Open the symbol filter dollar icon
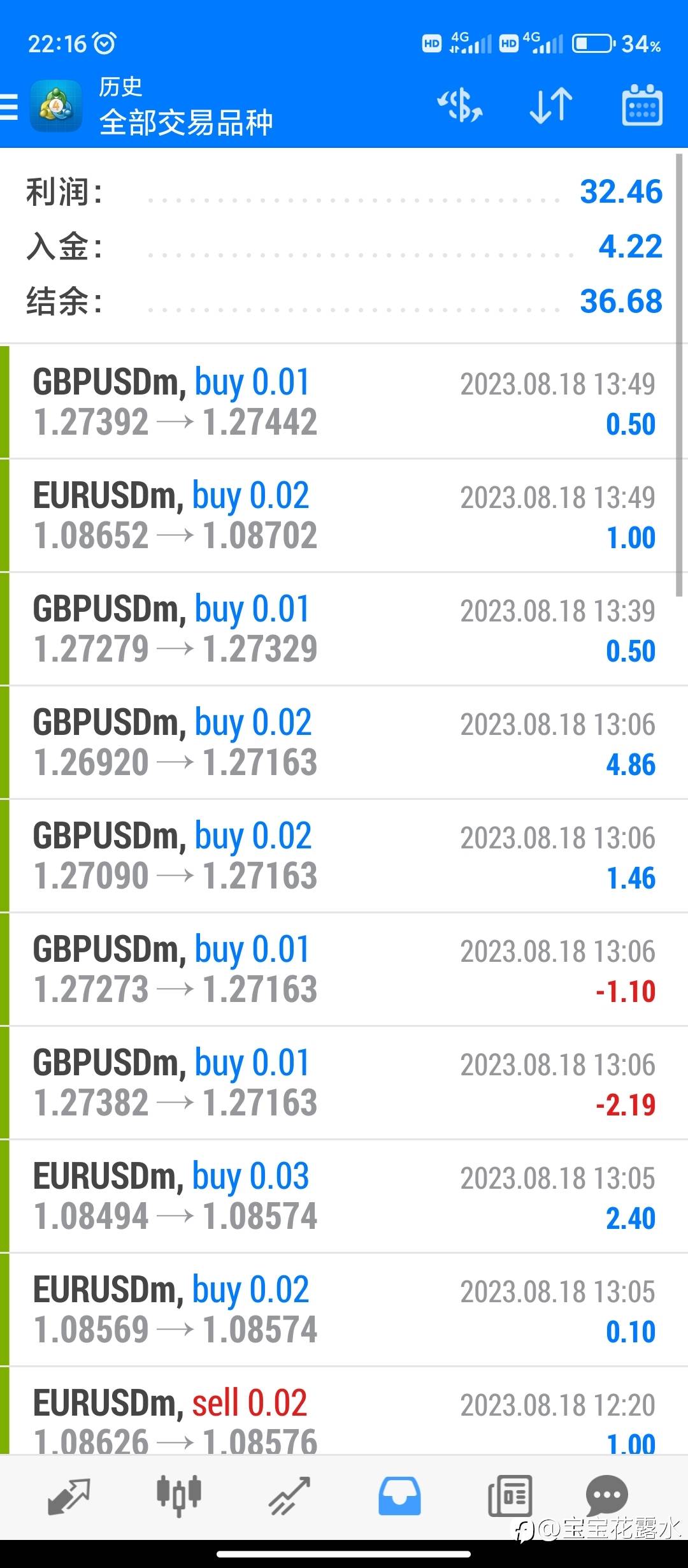The width and height of the screenshot is (688, 1568). (460, 106)
